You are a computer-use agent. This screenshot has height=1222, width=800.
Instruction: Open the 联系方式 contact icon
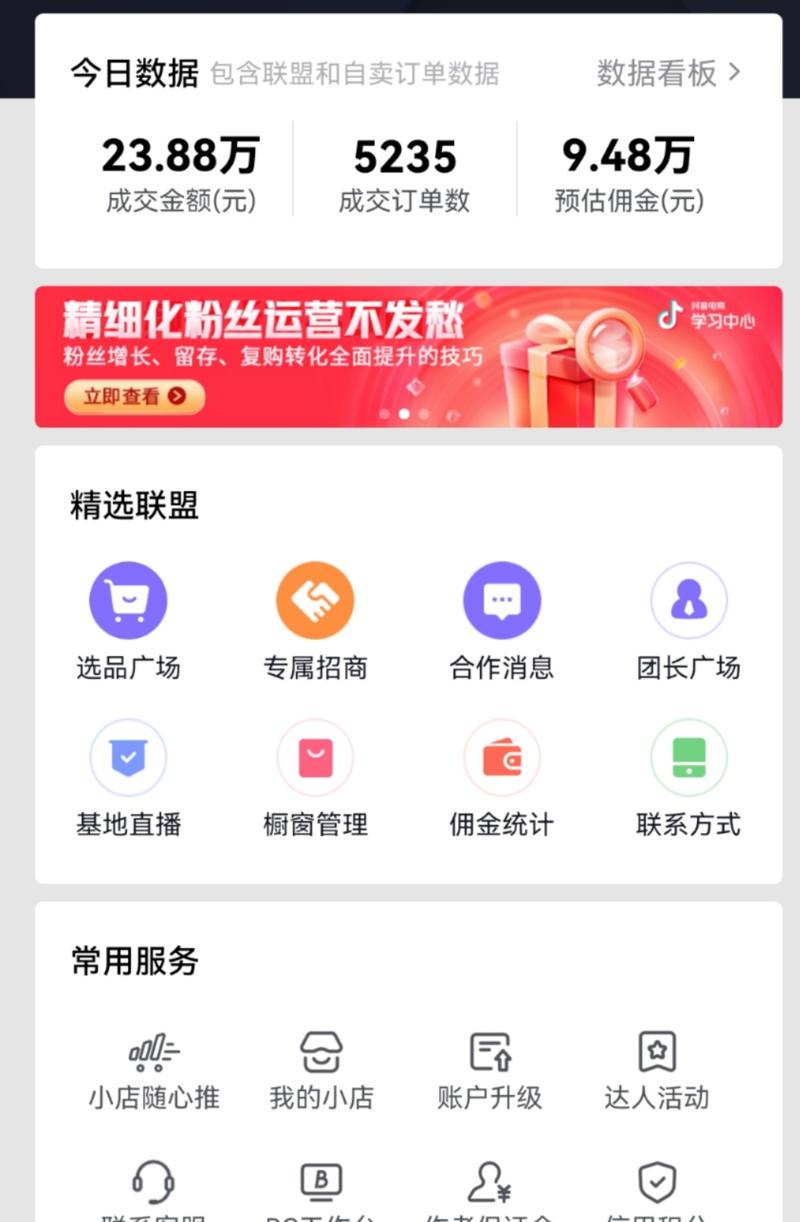click(x=688, y=758)
